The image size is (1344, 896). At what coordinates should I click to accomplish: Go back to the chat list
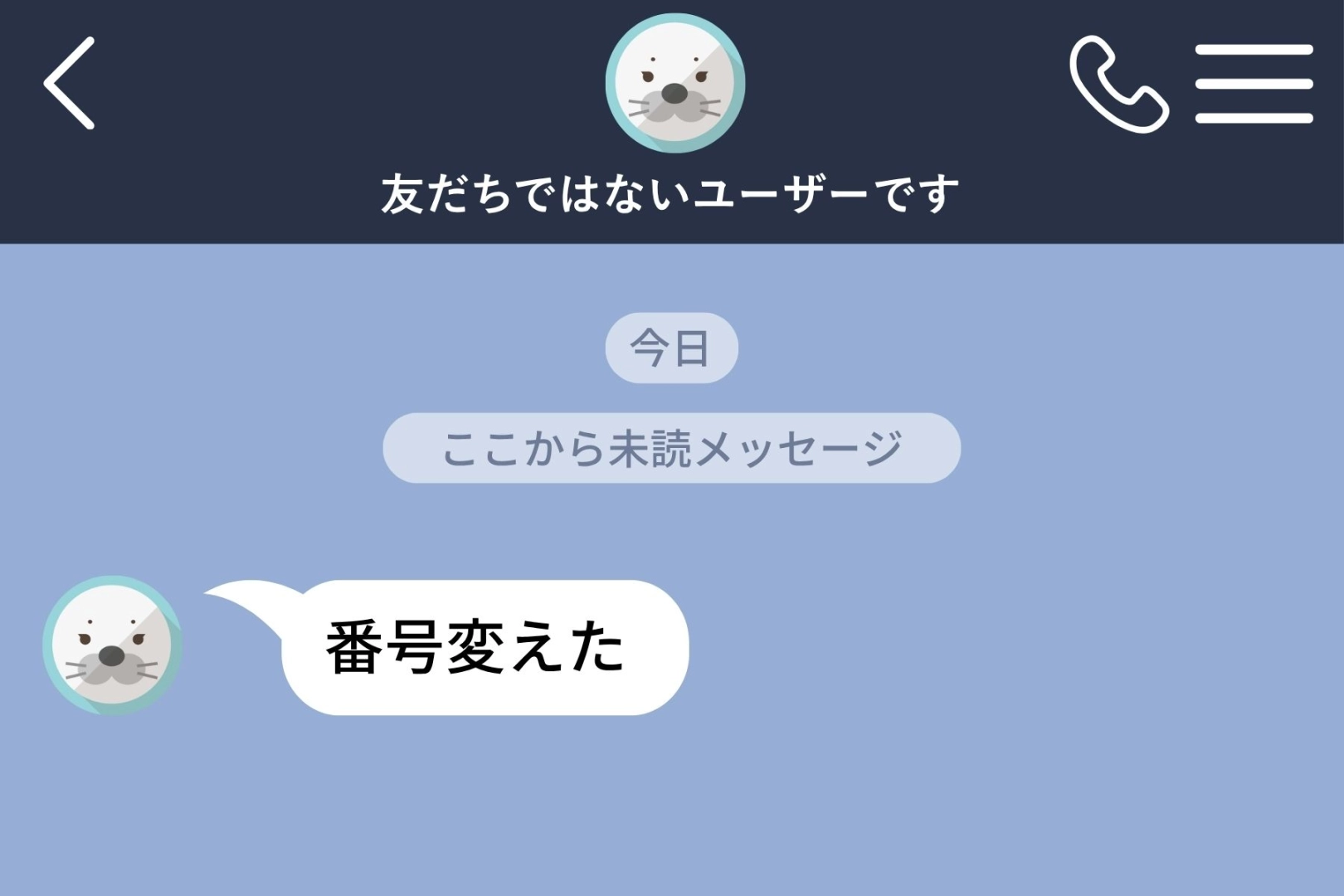[70, 83]
